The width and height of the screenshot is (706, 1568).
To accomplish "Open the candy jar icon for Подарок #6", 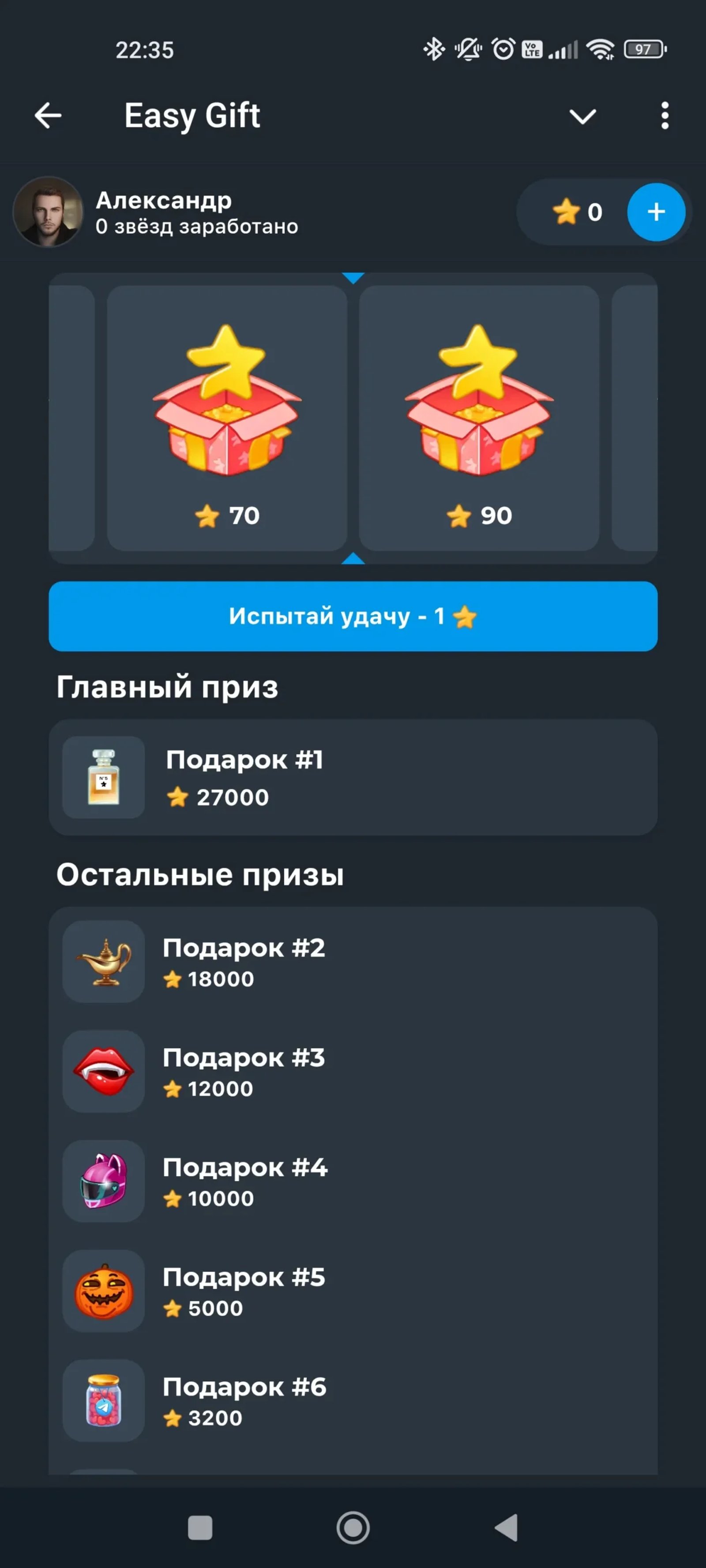I will [x=104, y=1401].
